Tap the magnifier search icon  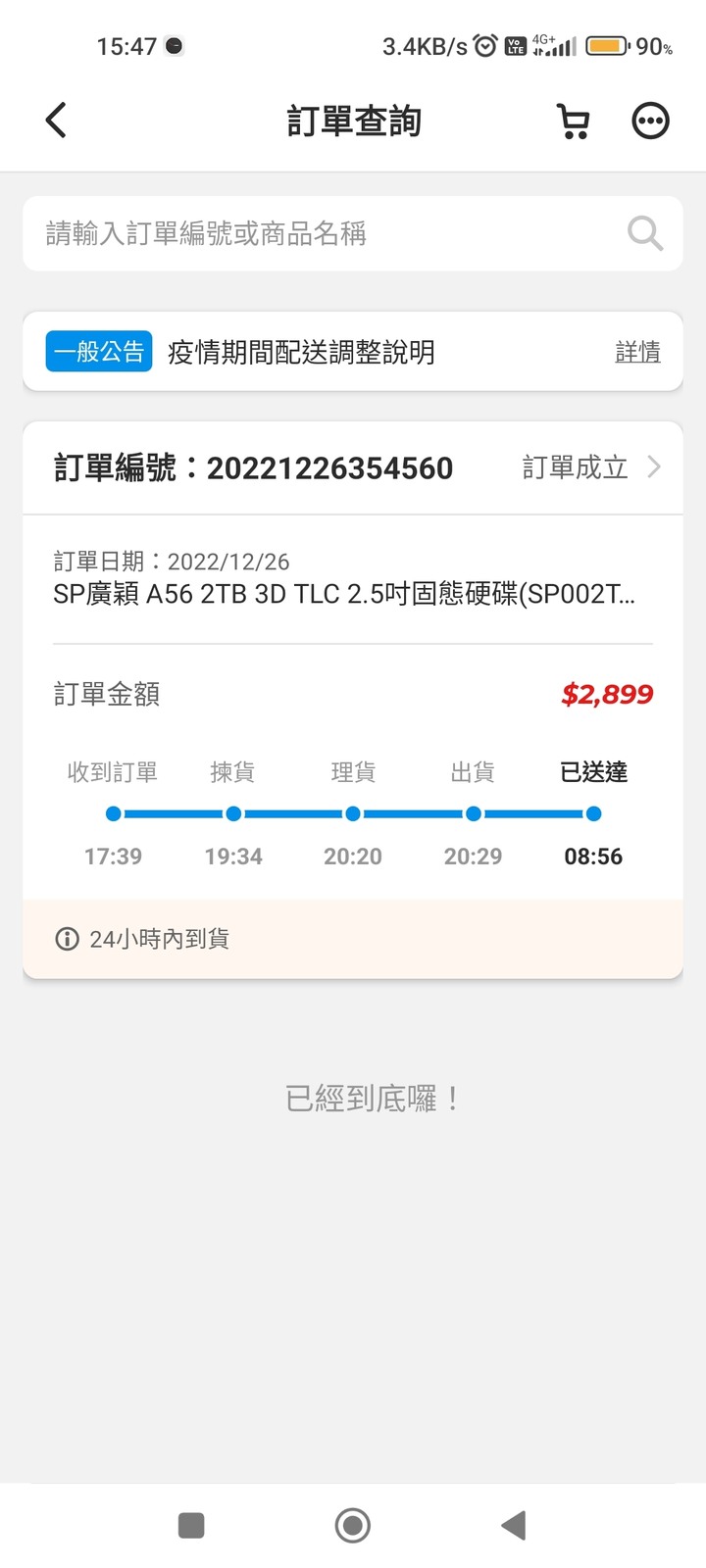(x=645, y=233)
